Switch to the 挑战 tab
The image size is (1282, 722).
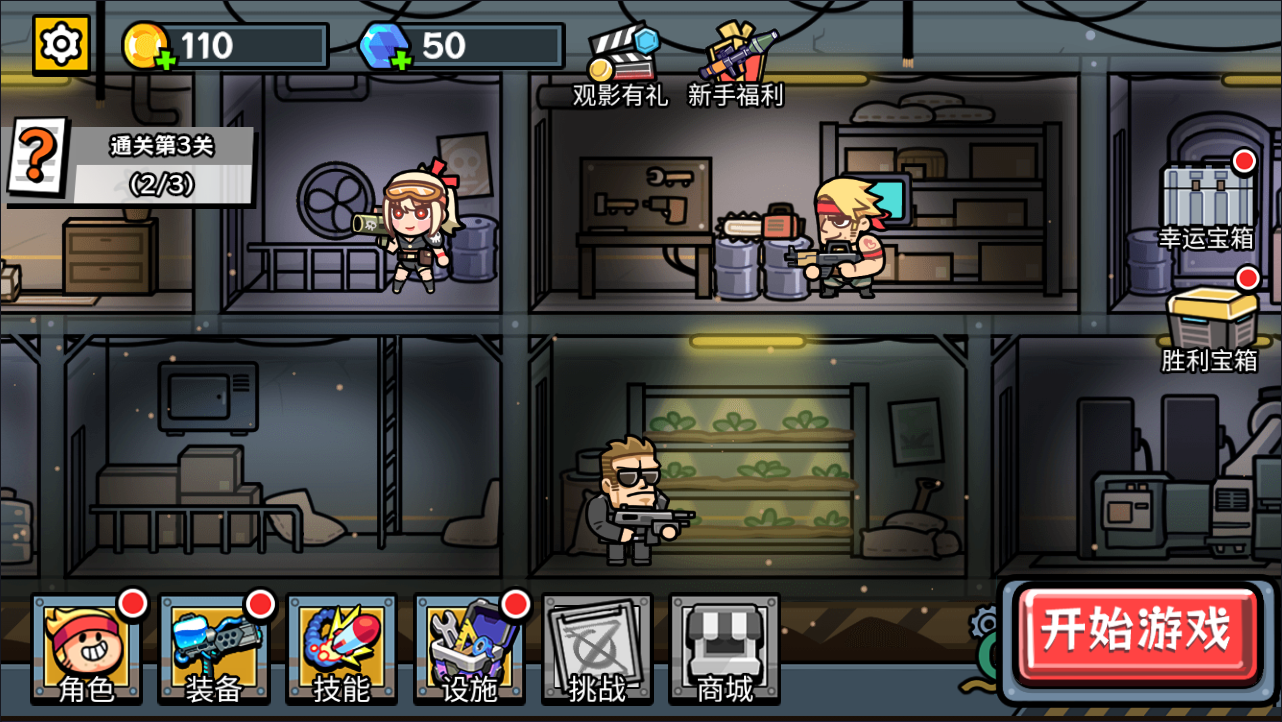click(597, 647)
